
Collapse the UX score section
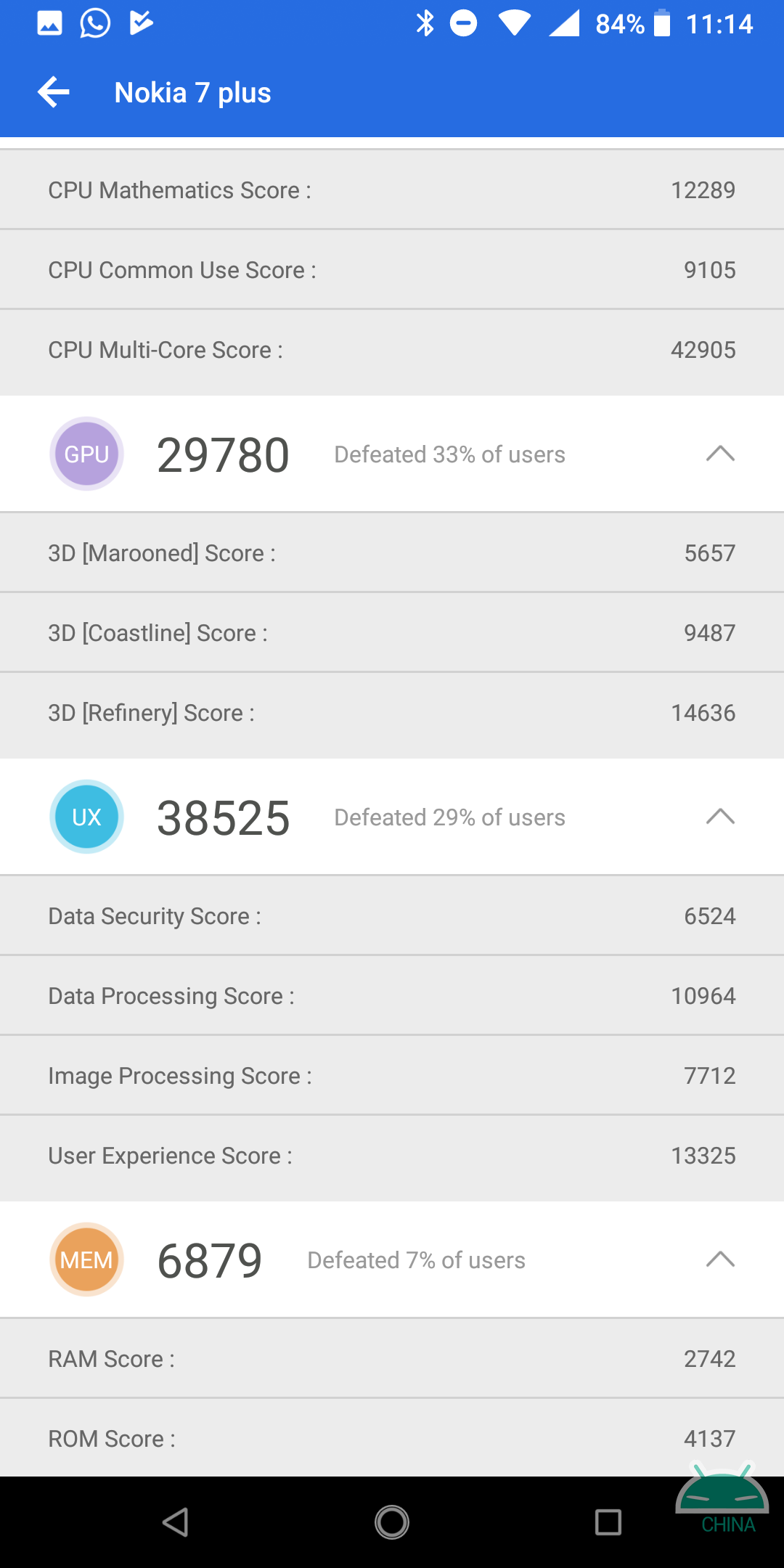pyautogui.click(x=720, y=817)
